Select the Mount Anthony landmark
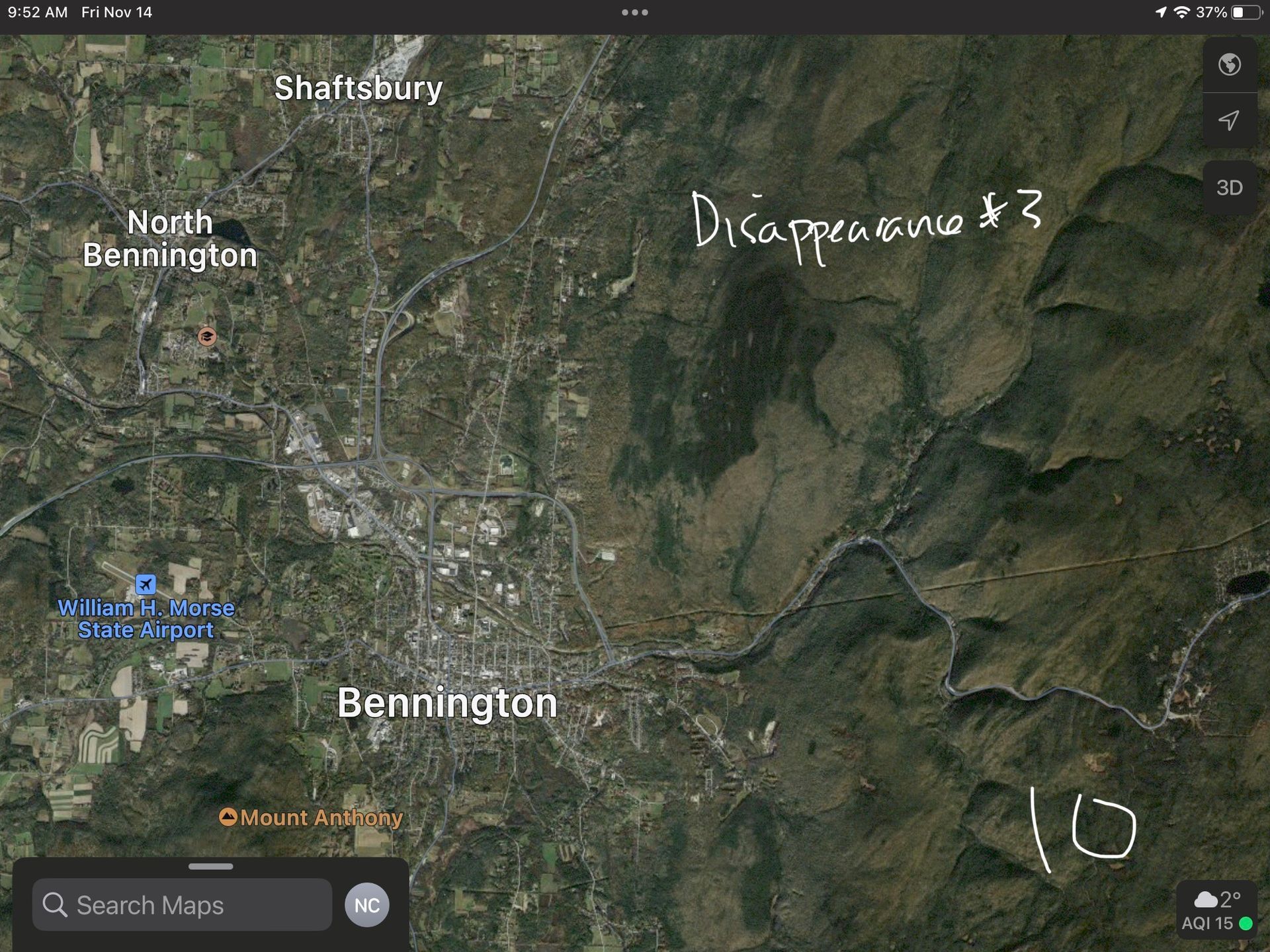The width and height of the screenshot is (1270, 952). point(228,817)
